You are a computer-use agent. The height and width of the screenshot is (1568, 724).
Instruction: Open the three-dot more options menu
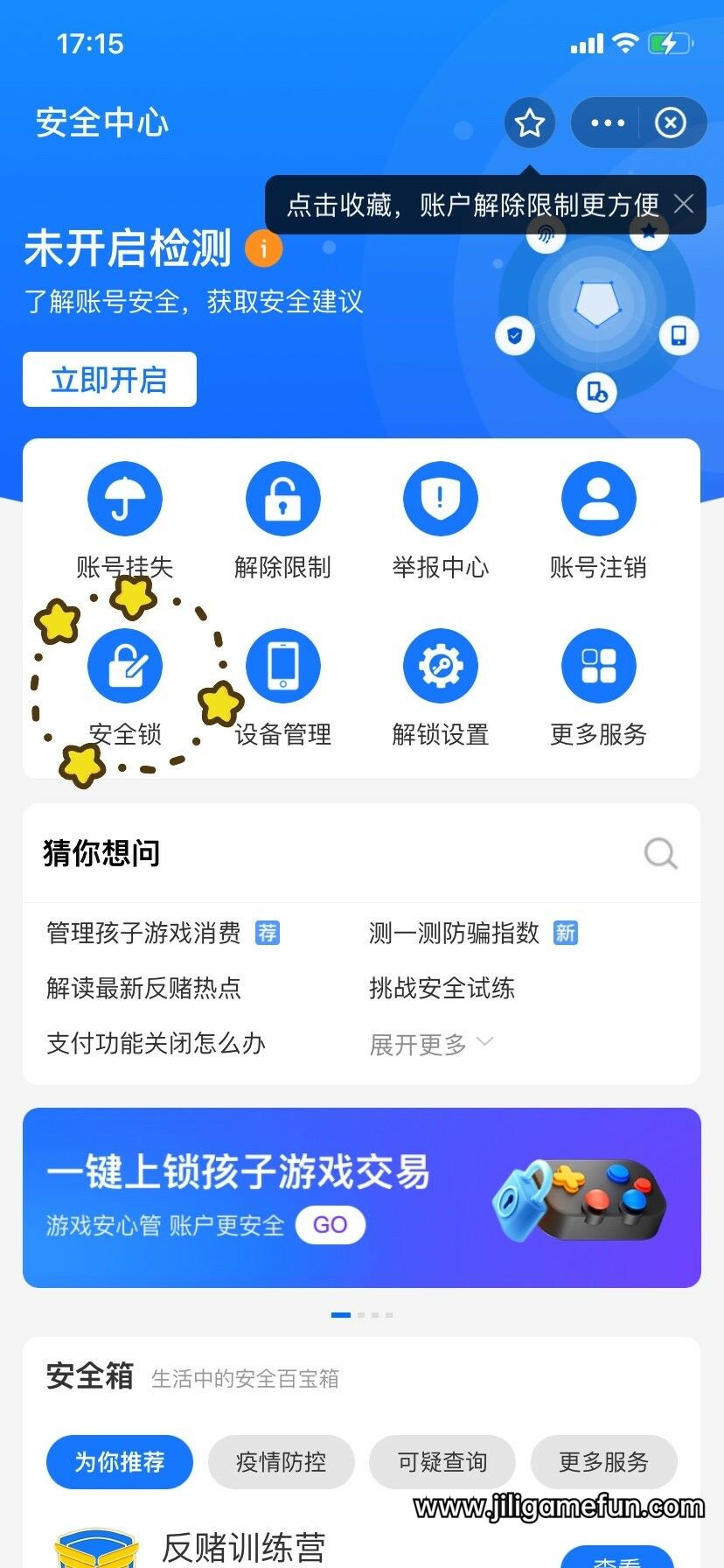point(608,123)
